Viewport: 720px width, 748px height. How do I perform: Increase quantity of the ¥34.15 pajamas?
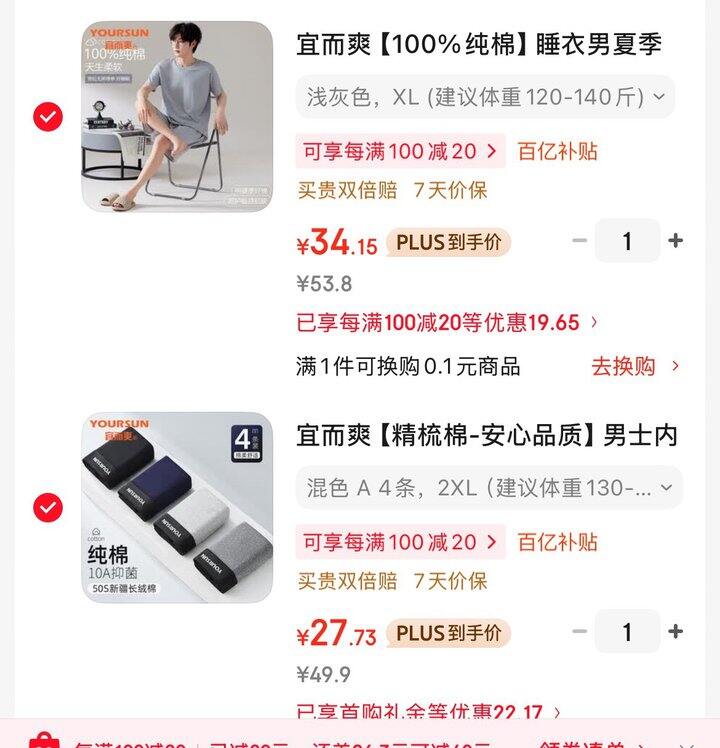[x=675, y=241]
